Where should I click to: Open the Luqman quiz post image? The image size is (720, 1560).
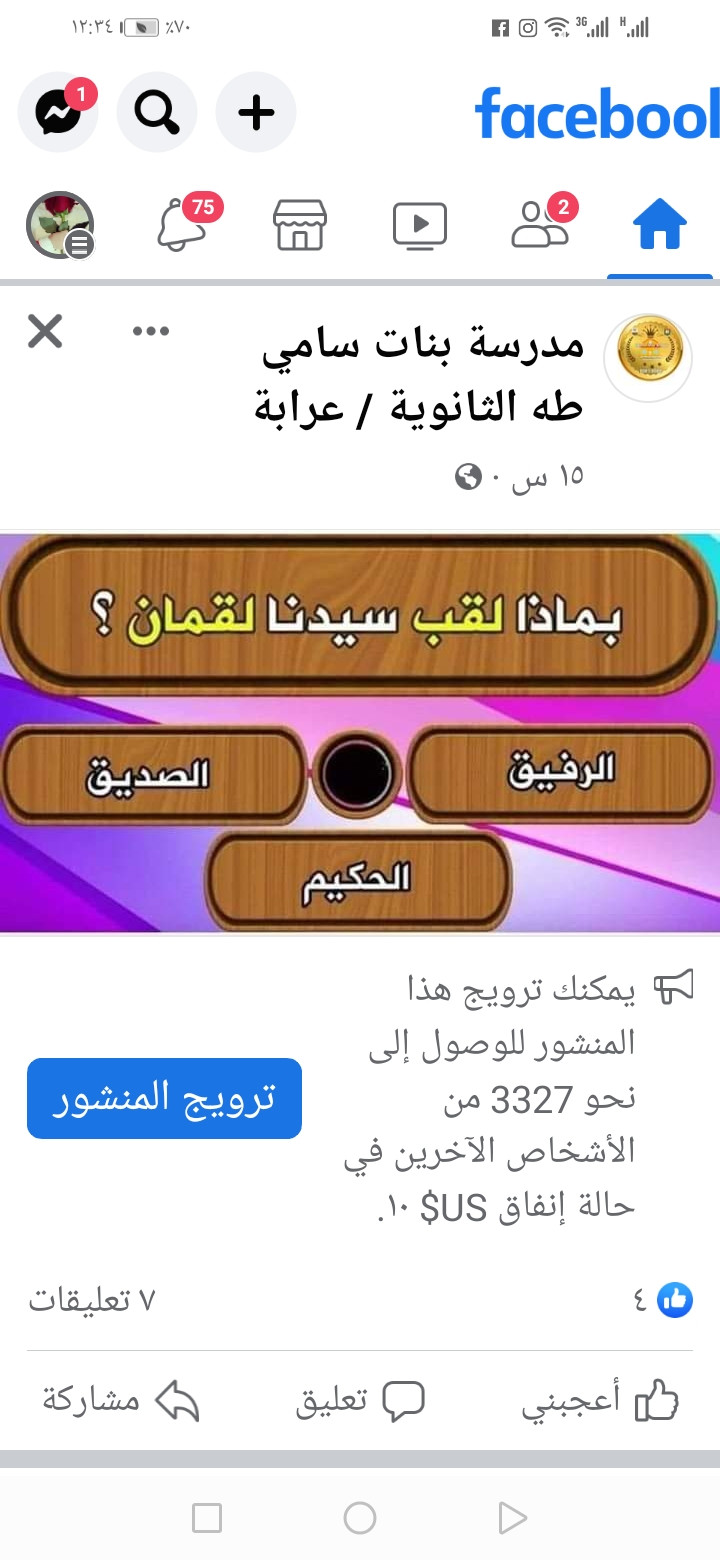coord(360,733)
